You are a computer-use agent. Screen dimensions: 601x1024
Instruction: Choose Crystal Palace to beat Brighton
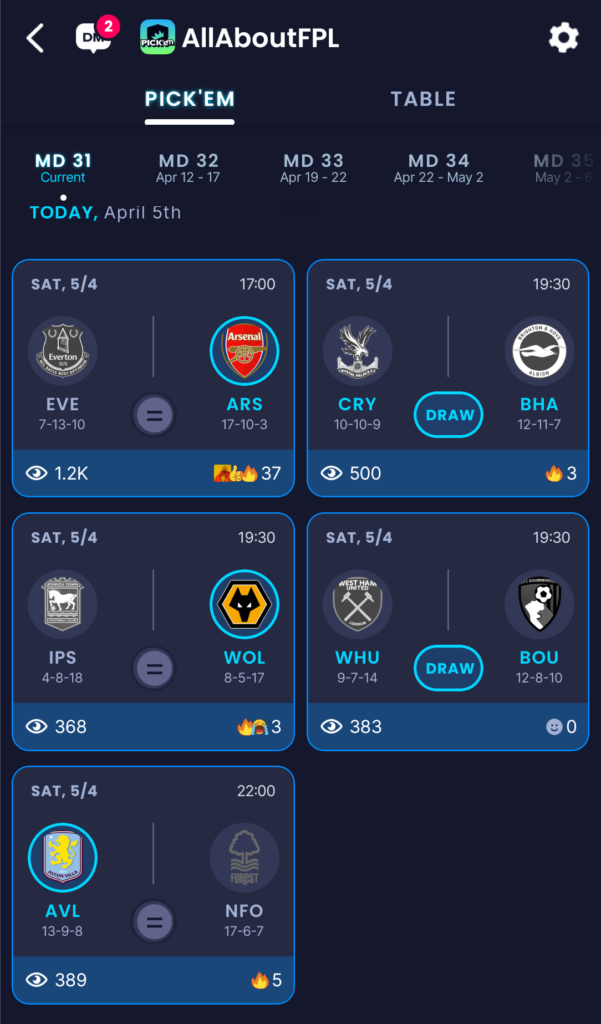click(357, 352)
